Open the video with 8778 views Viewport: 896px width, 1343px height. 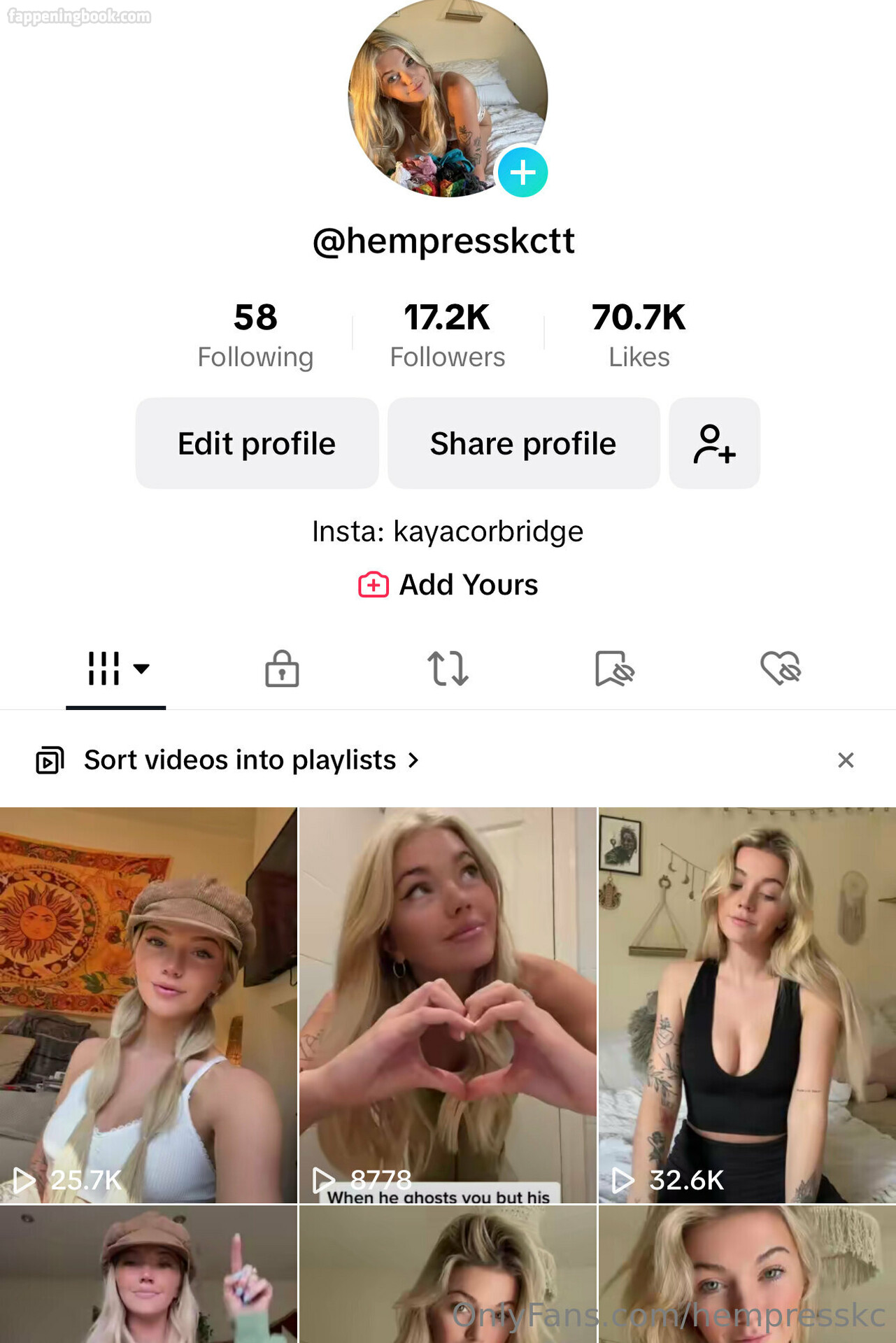448,1004
